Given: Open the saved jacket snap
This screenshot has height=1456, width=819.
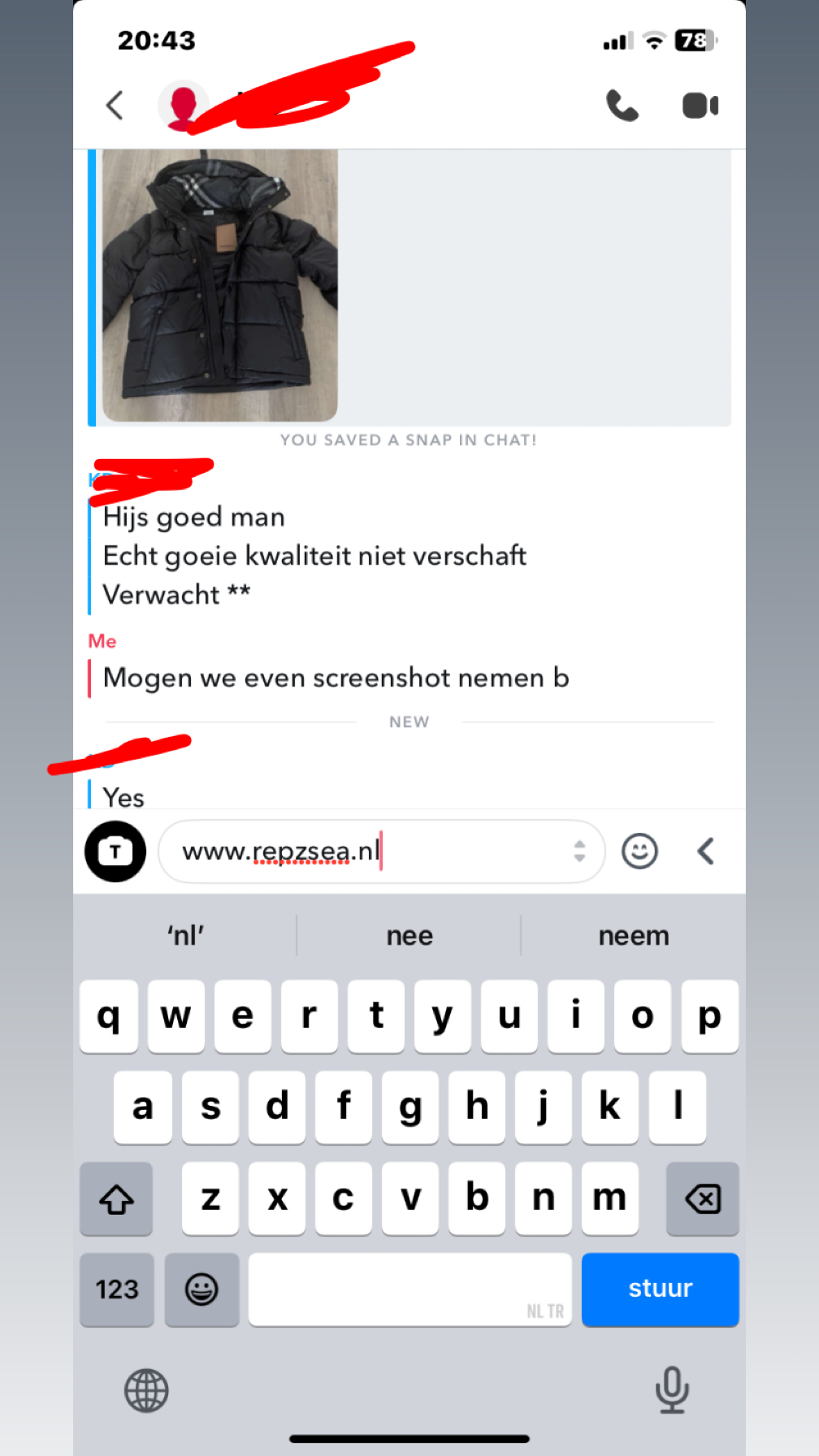Looking at the screenshot, I should 219,284.
